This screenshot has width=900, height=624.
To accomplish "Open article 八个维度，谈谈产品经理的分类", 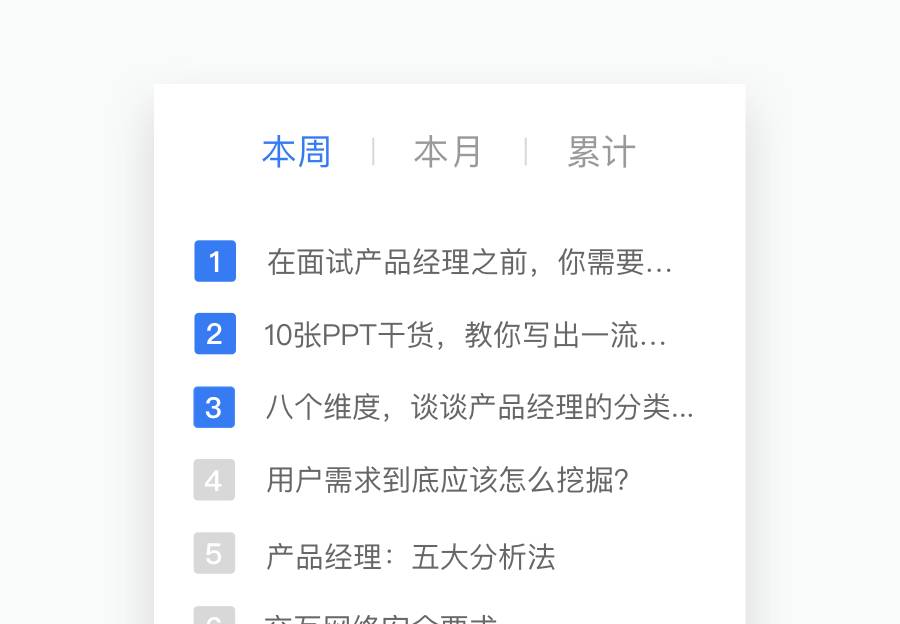I will [x=479, y=408].
